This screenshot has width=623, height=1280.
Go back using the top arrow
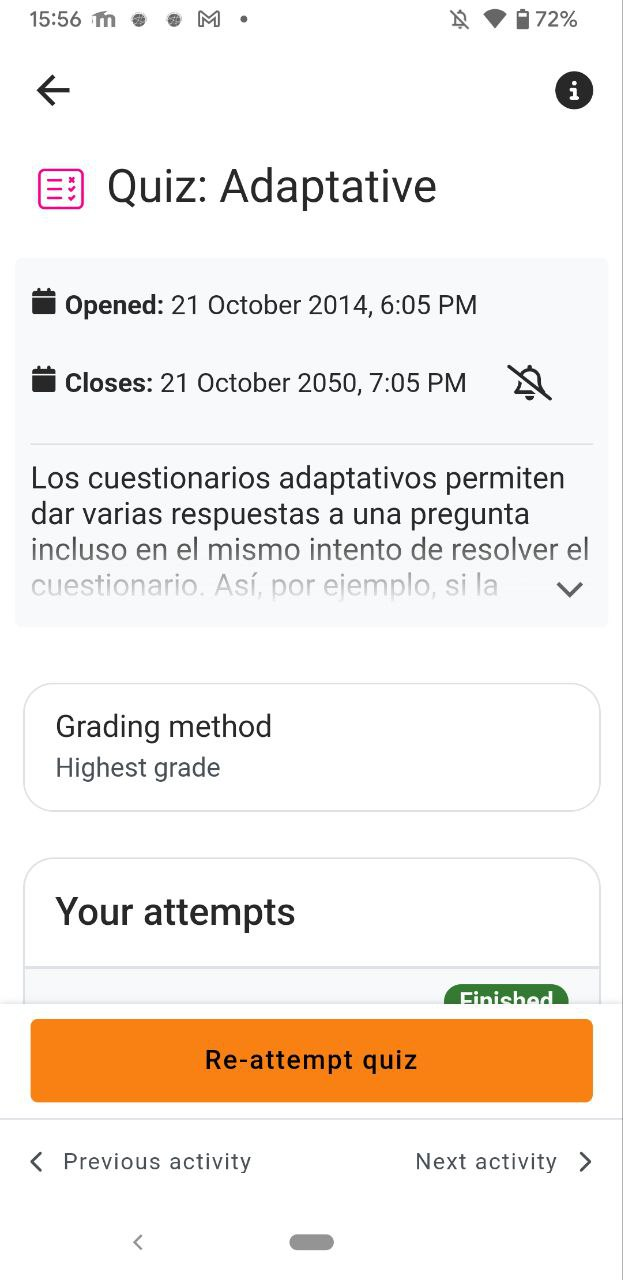tap(53, 91)
